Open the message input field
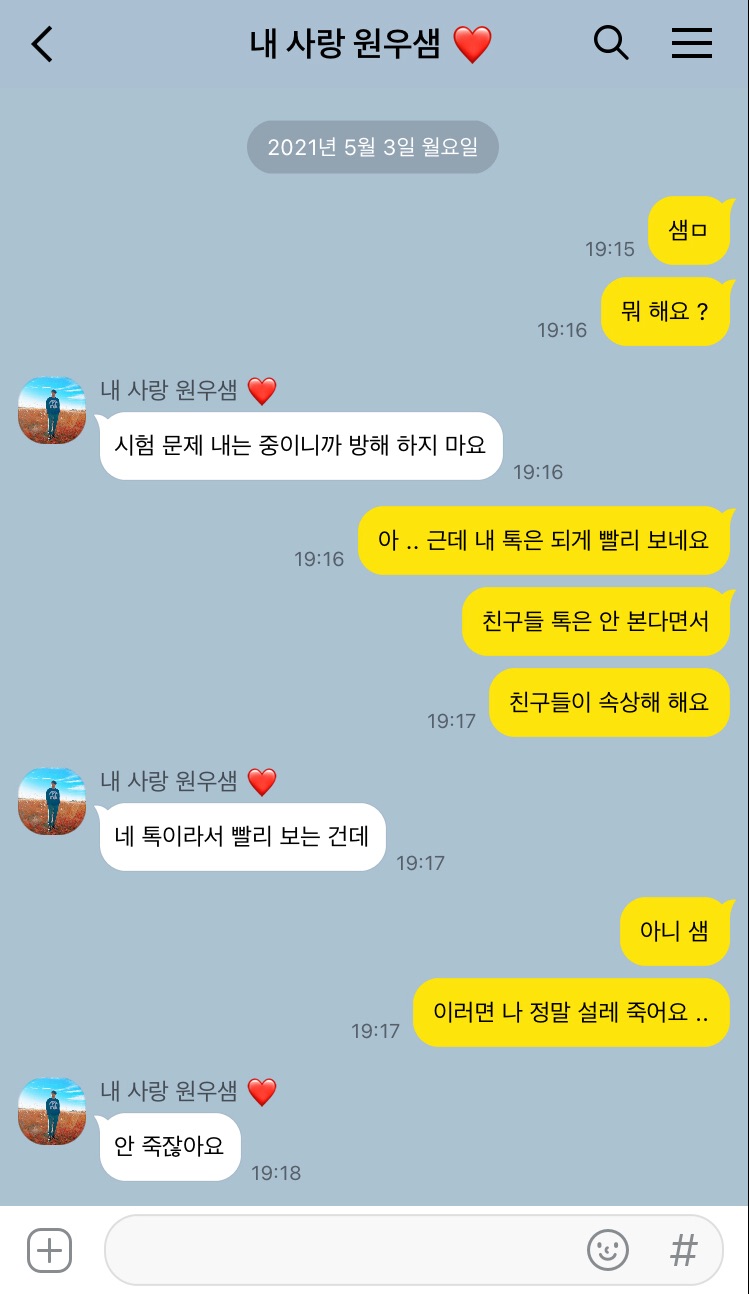 coord(350,1249)
